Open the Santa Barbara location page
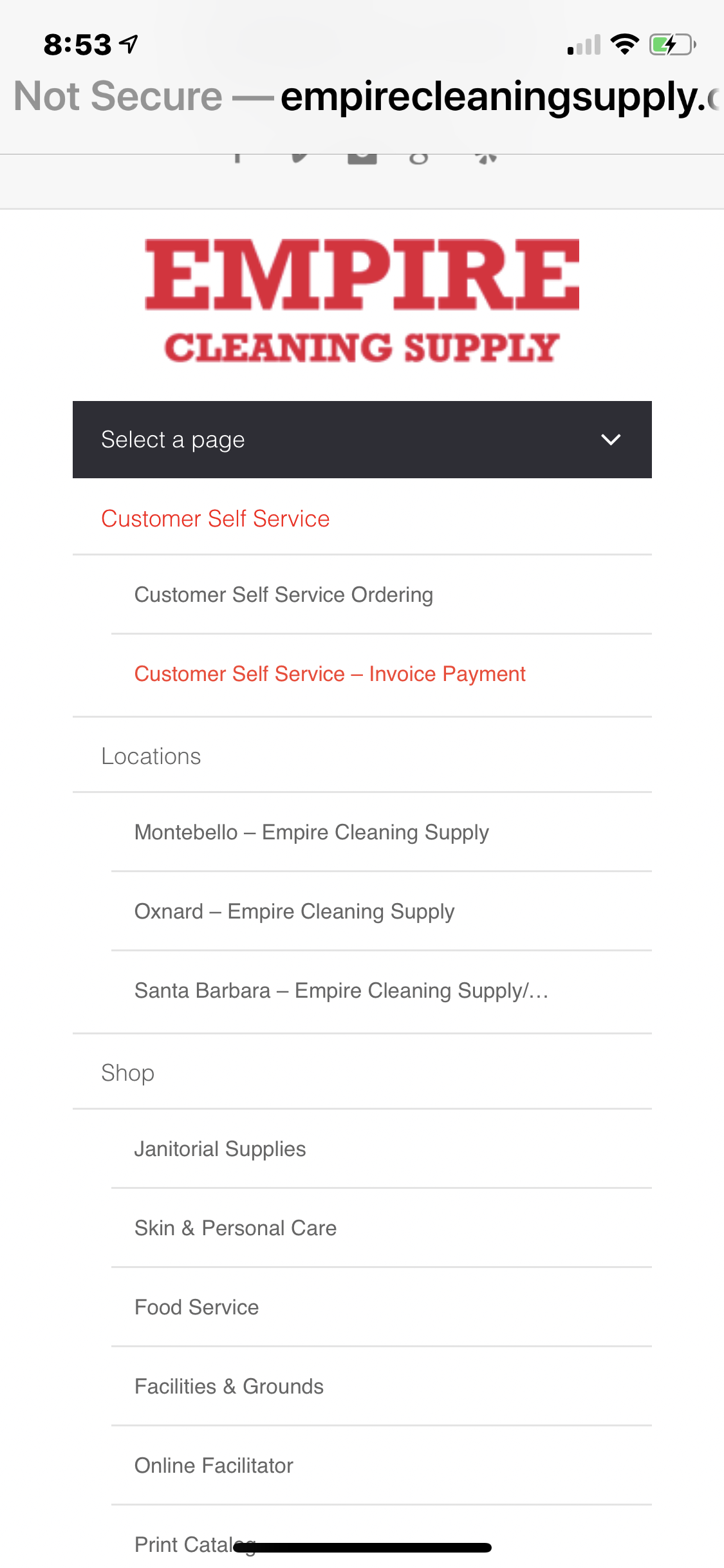Viewport: 724px width, 1568px height. (341, 991)
